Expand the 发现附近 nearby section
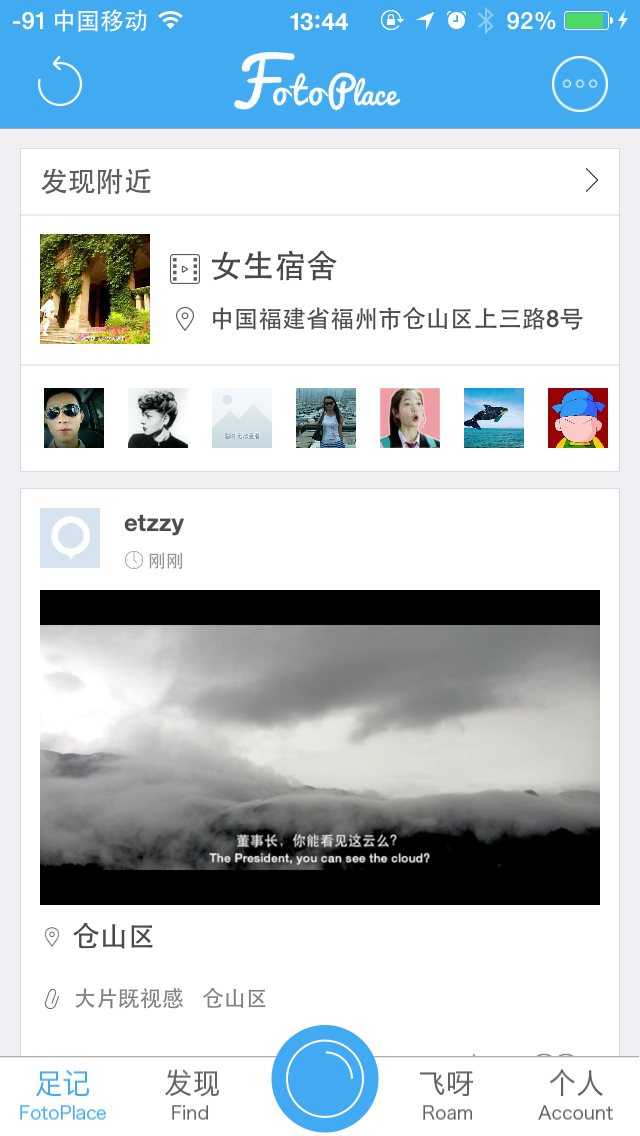640x1136 pixels. click(x=320, y=181)
